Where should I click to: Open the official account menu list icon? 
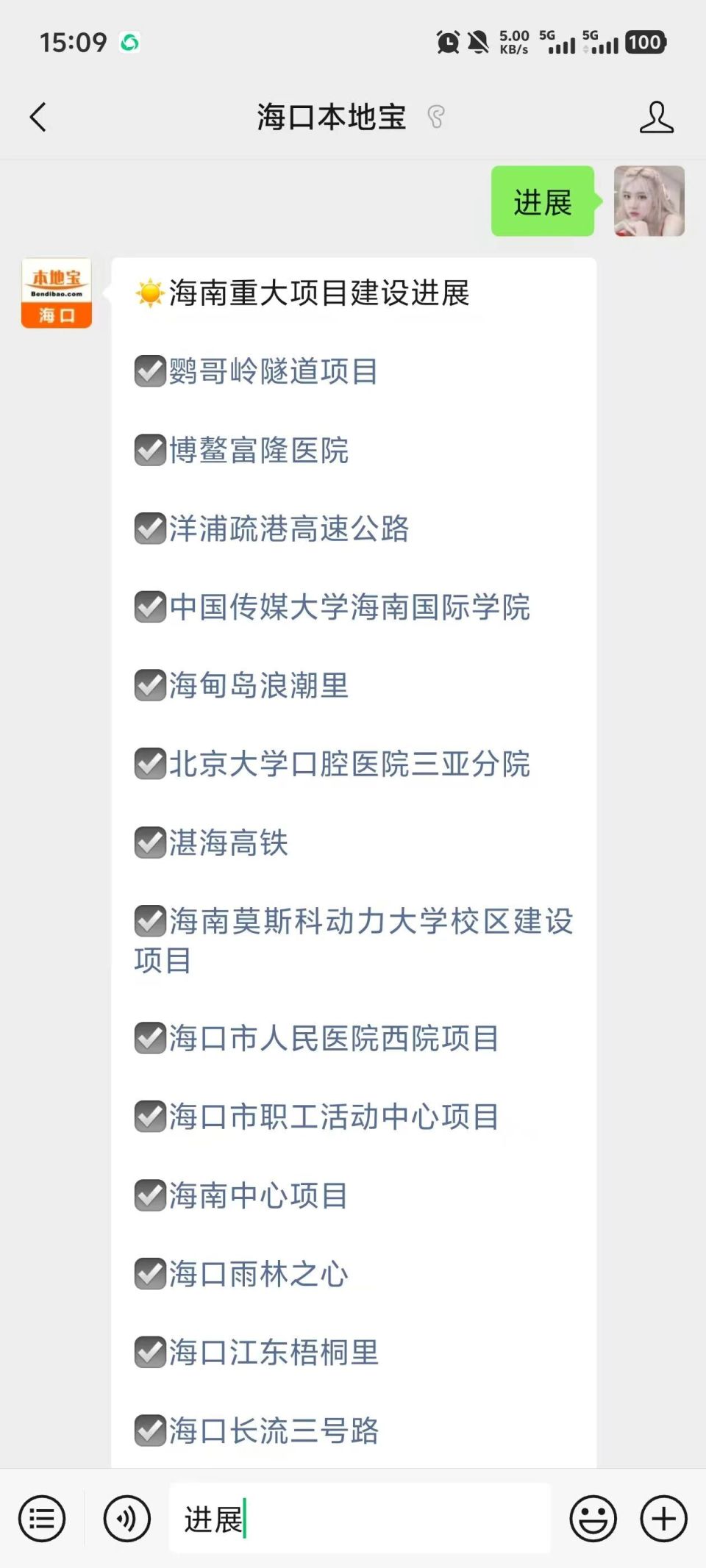pos(42,1518)
